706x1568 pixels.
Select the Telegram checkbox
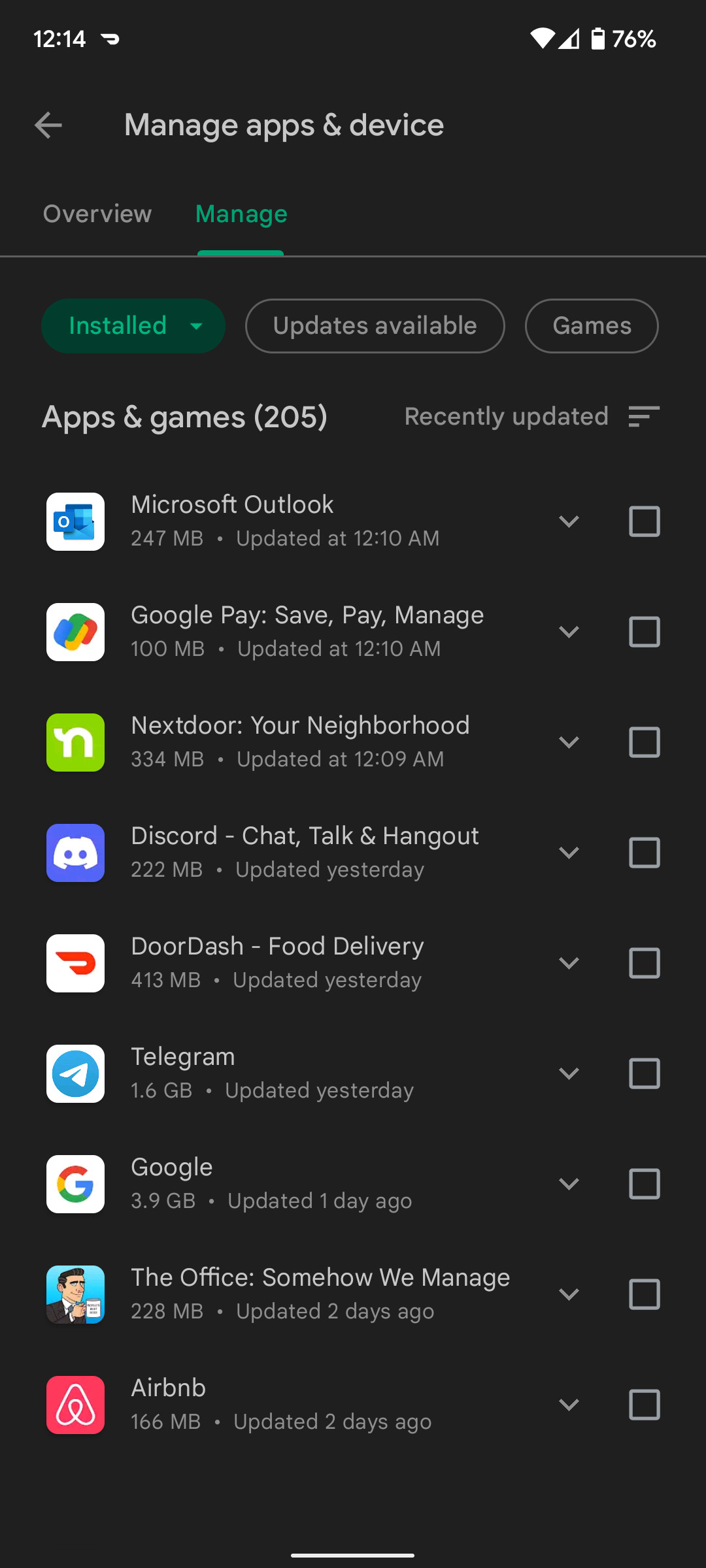(644, 1074)
